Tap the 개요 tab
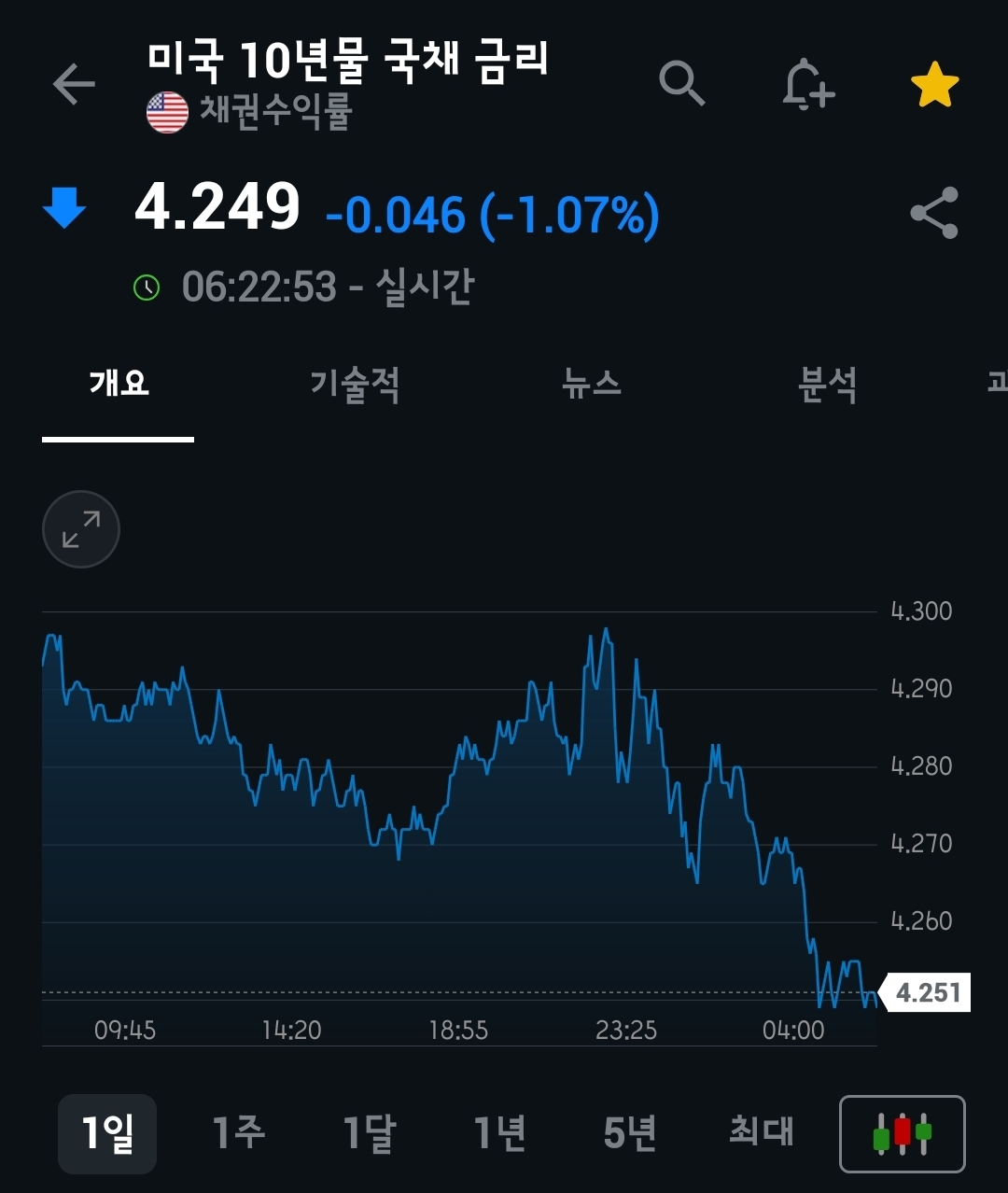Viewport: 1008px width, 1193px height. [119, 384]
